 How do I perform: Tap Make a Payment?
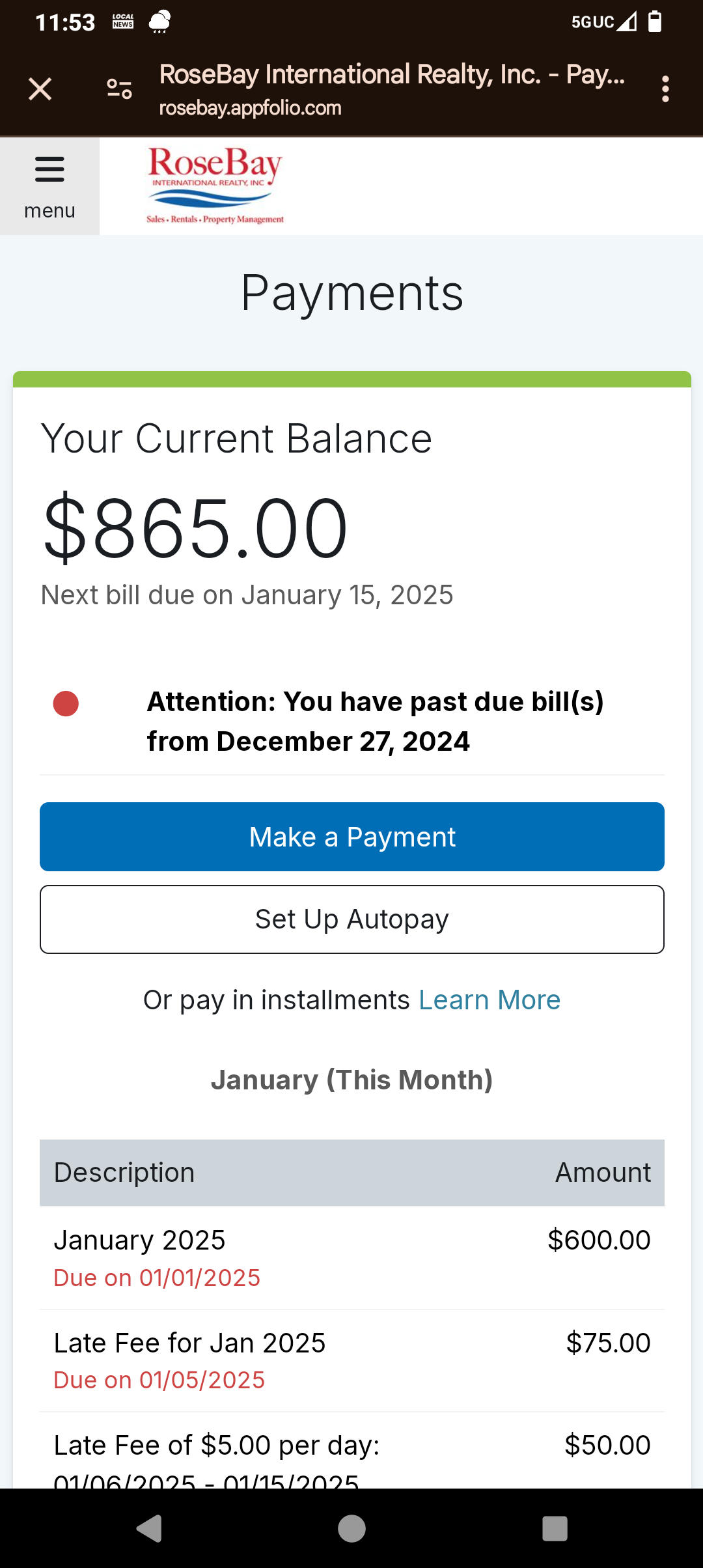[x=352, y=837]
